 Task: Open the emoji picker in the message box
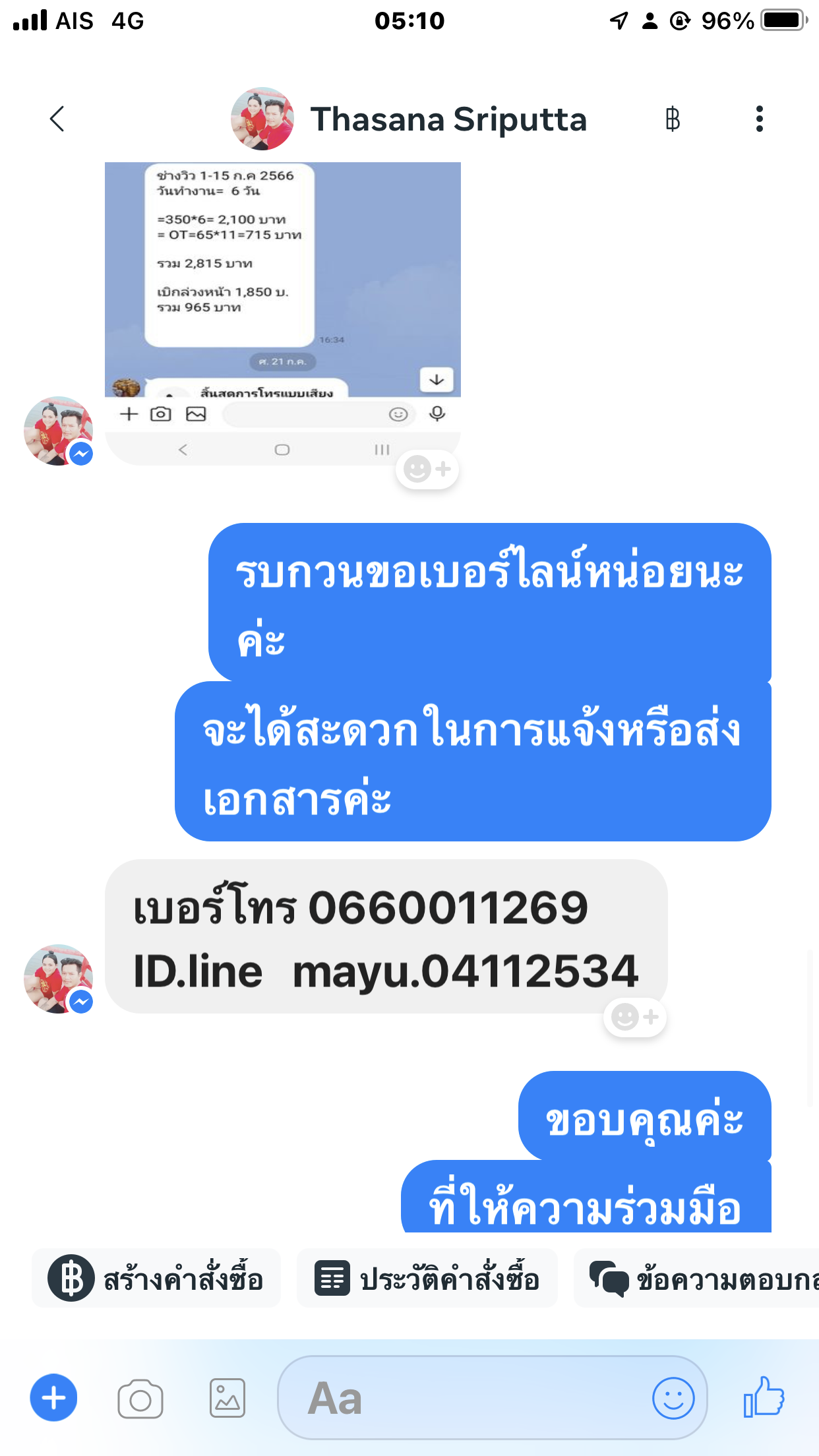673,1398
